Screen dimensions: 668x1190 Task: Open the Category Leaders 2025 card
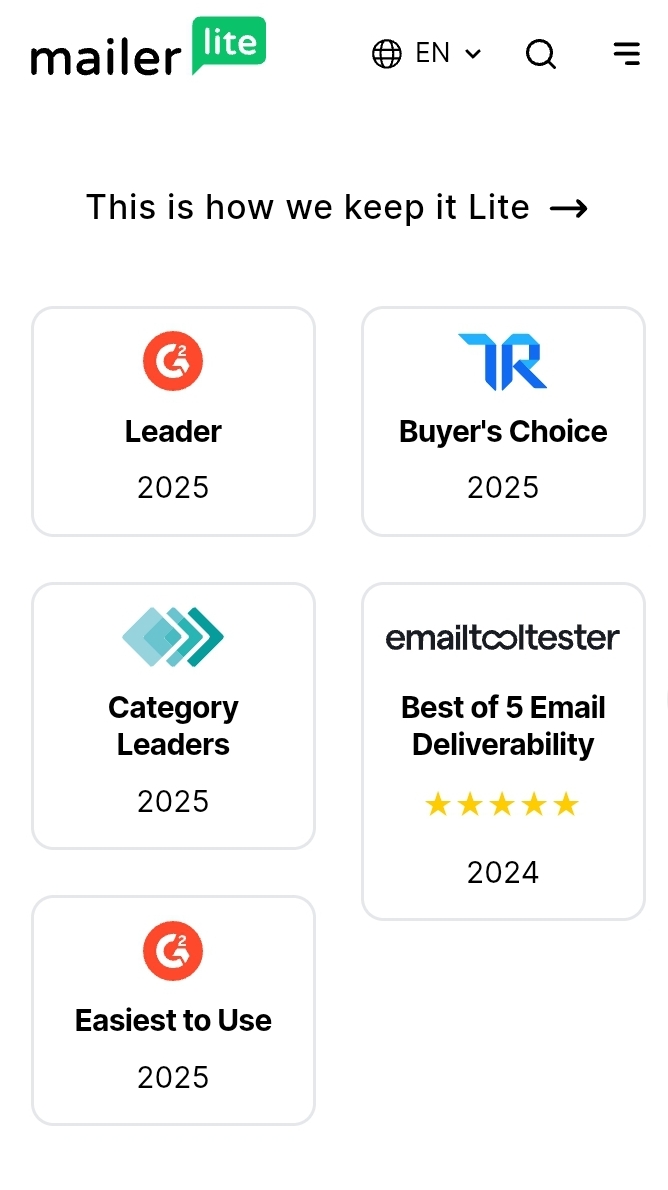(173, 716)
